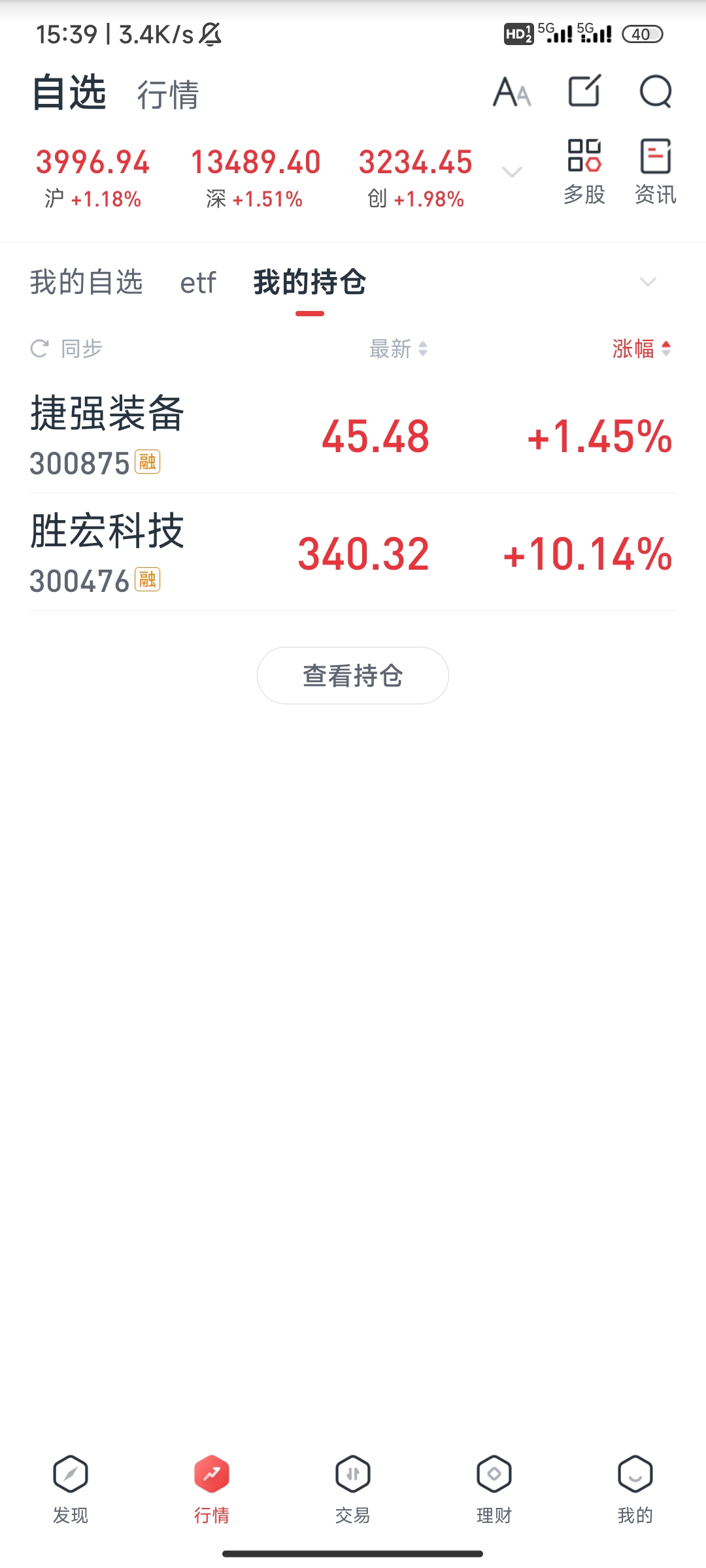706x1568 pixels.
Task: Edit the watchlist via the pencil icon
Action: coord(584,91)
